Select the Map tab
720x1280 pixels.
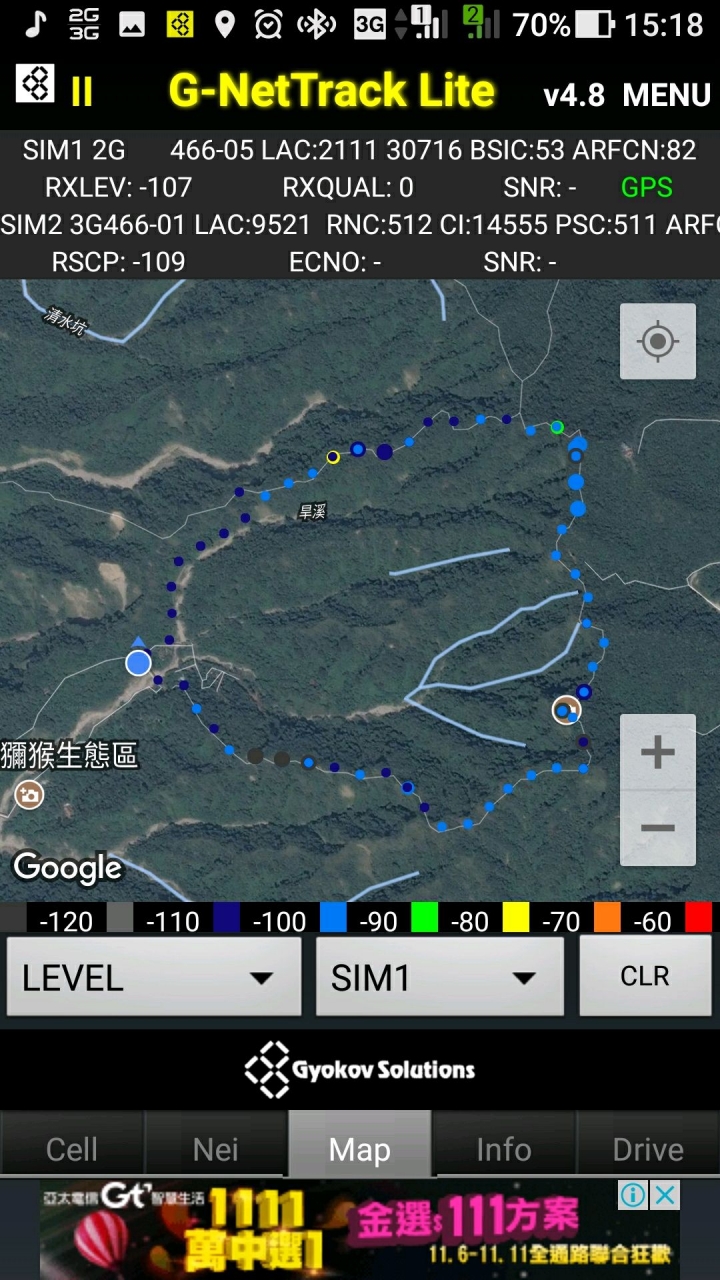[x=360, y=1149]
